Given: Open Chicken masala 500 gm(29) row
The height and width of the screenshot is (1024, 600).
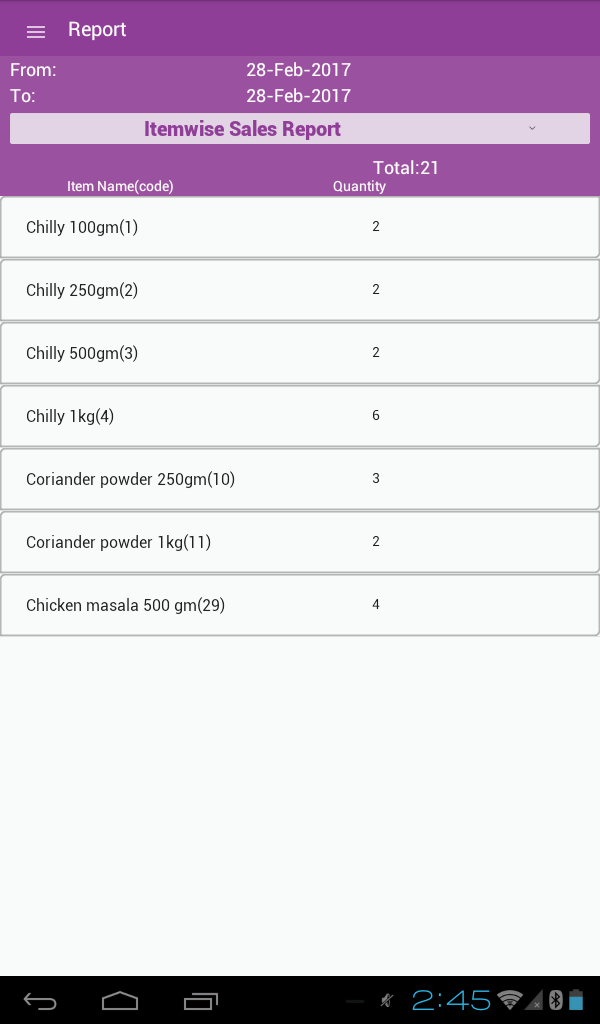Looking at the screenshot, I should pos(300,605).
